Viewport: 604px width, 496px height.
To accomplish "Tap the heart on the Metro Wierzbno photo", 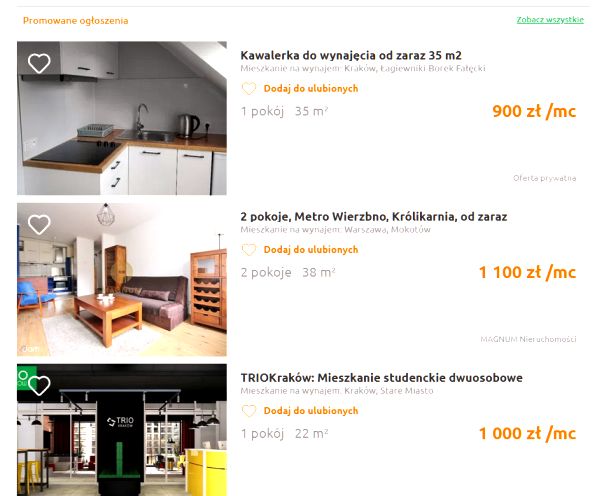I will pos(39,225).
